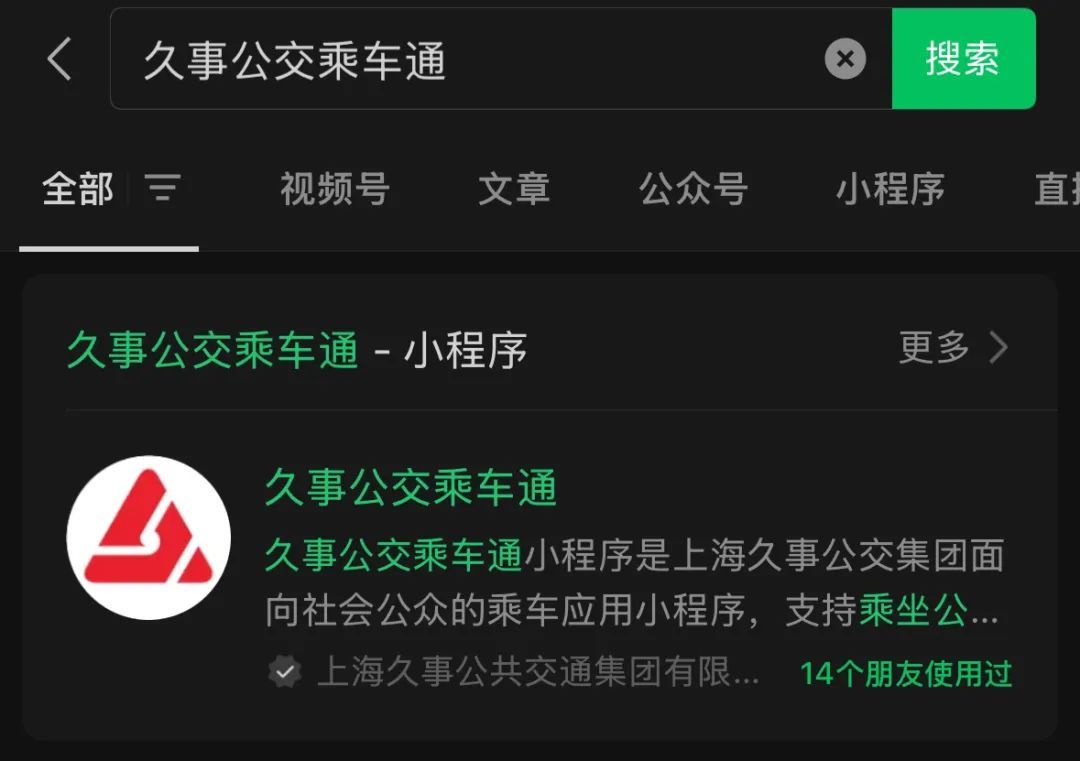The height and width of the screenshot is (761, 1080).
Task: Open the filter icon beside 全部
Action: coord(163,188)
